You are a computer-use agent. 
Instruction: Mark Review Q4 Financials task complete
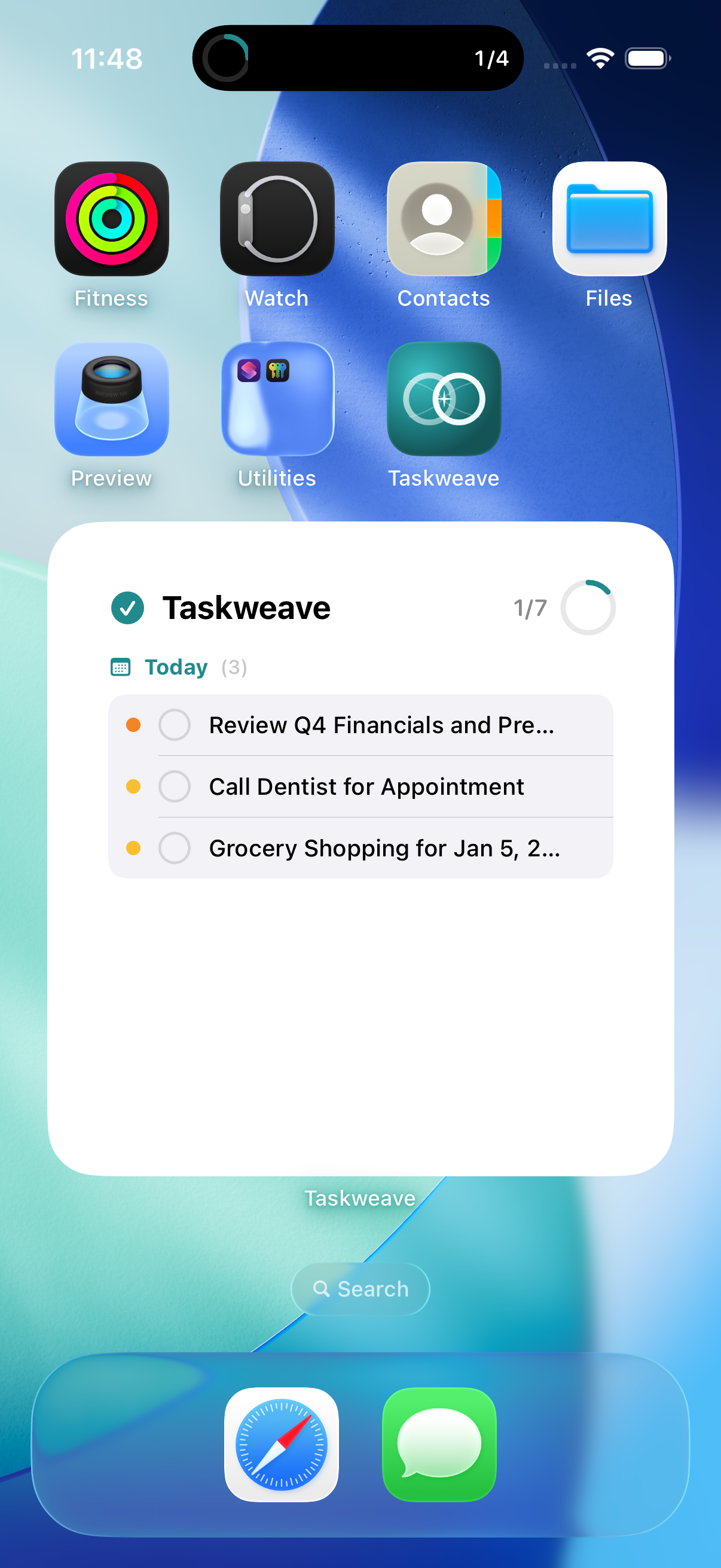[175, 725]
